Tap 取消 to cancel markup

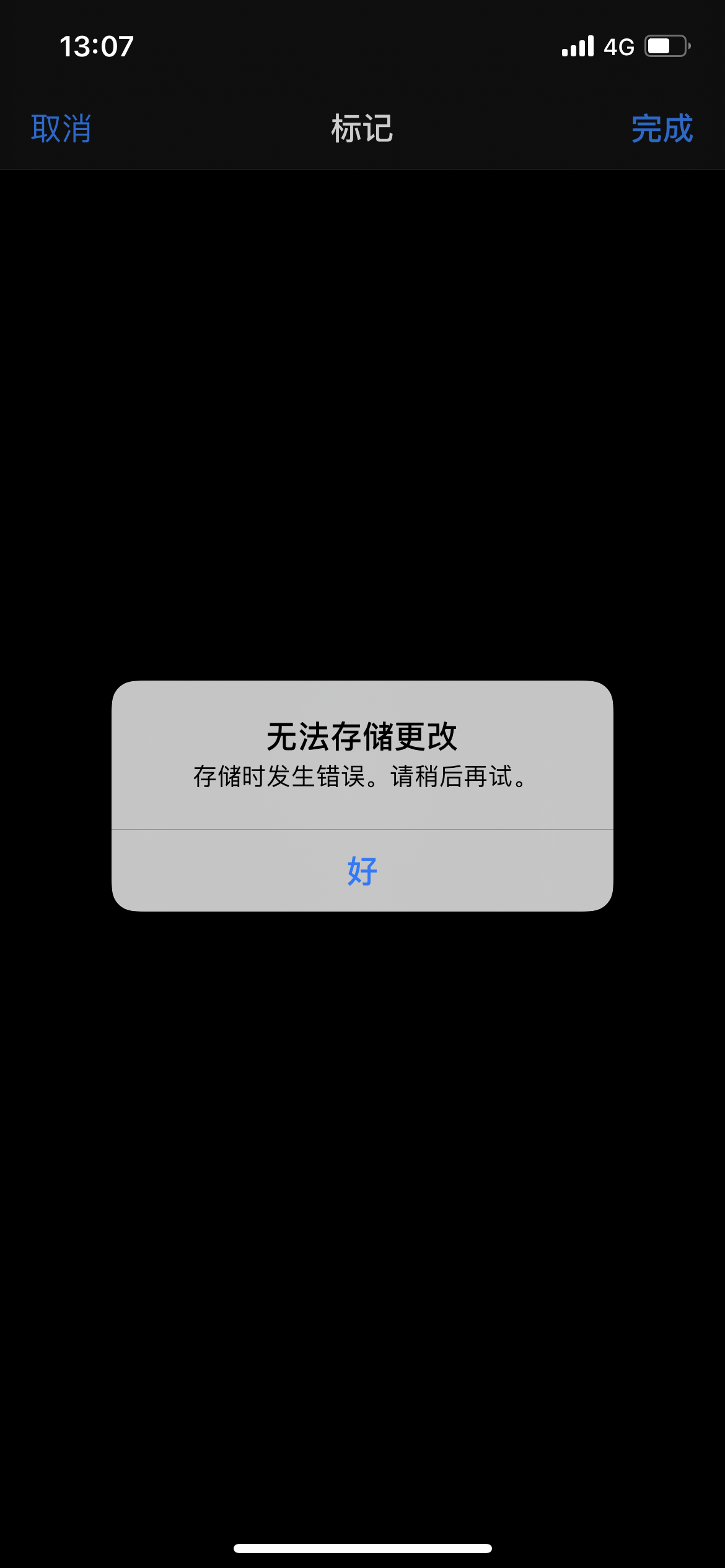[61, 129]
